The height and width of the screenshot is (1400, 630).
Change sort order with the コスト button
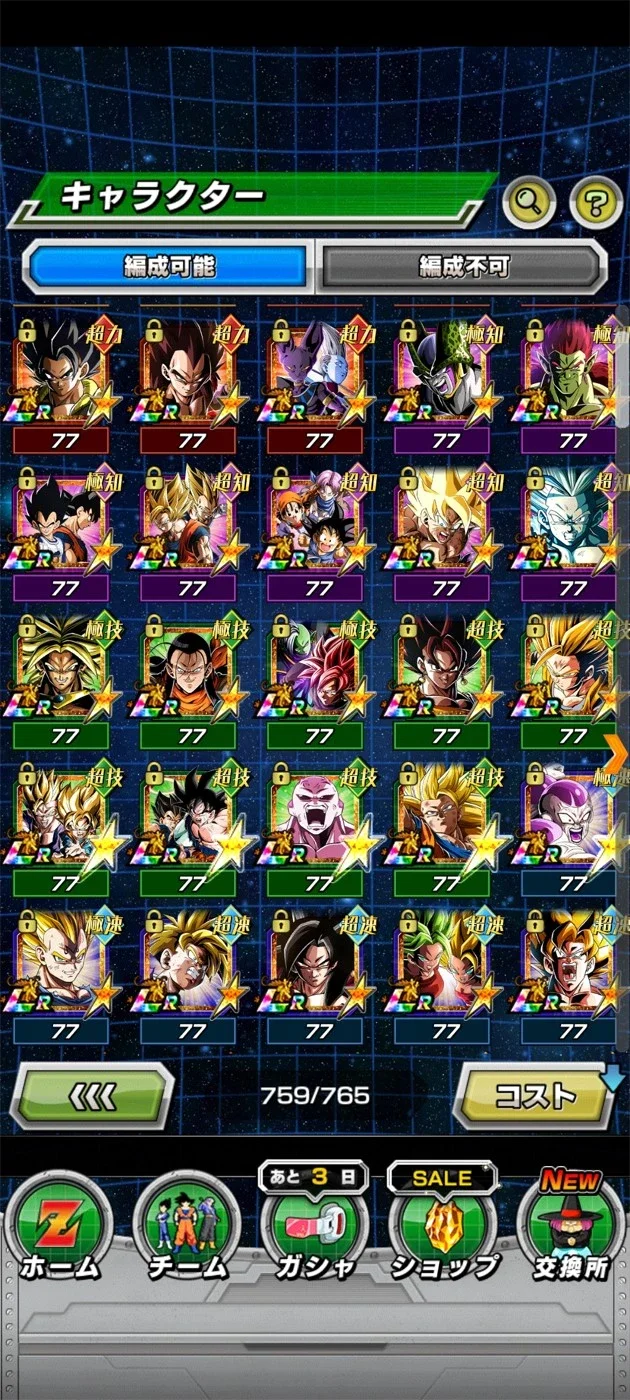click(x=535, y=1096)
